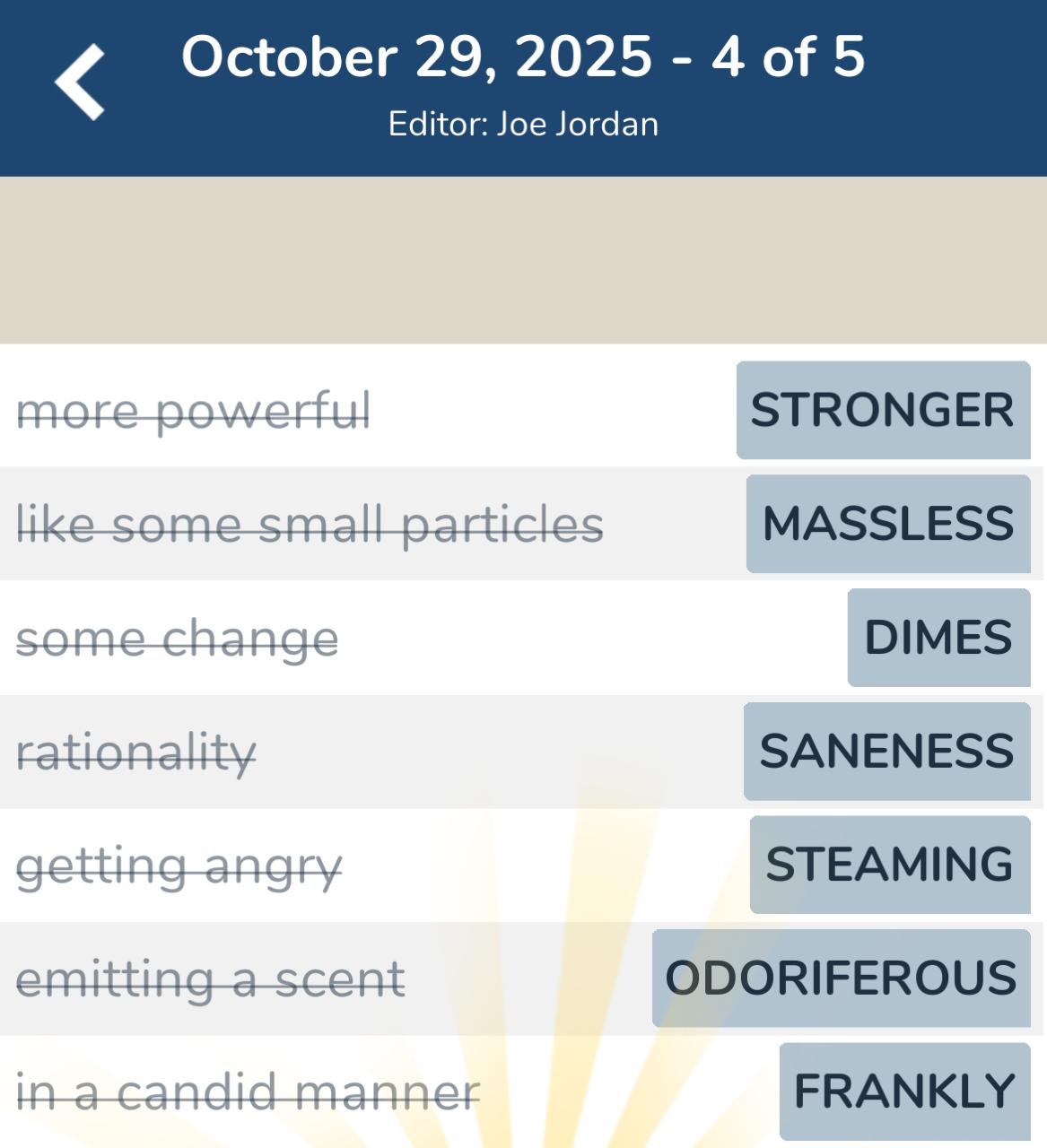Tap the DIMES answer tile
This screenshot has height=1148, width=1047.
pyautogui.click(x=938, y=639)
